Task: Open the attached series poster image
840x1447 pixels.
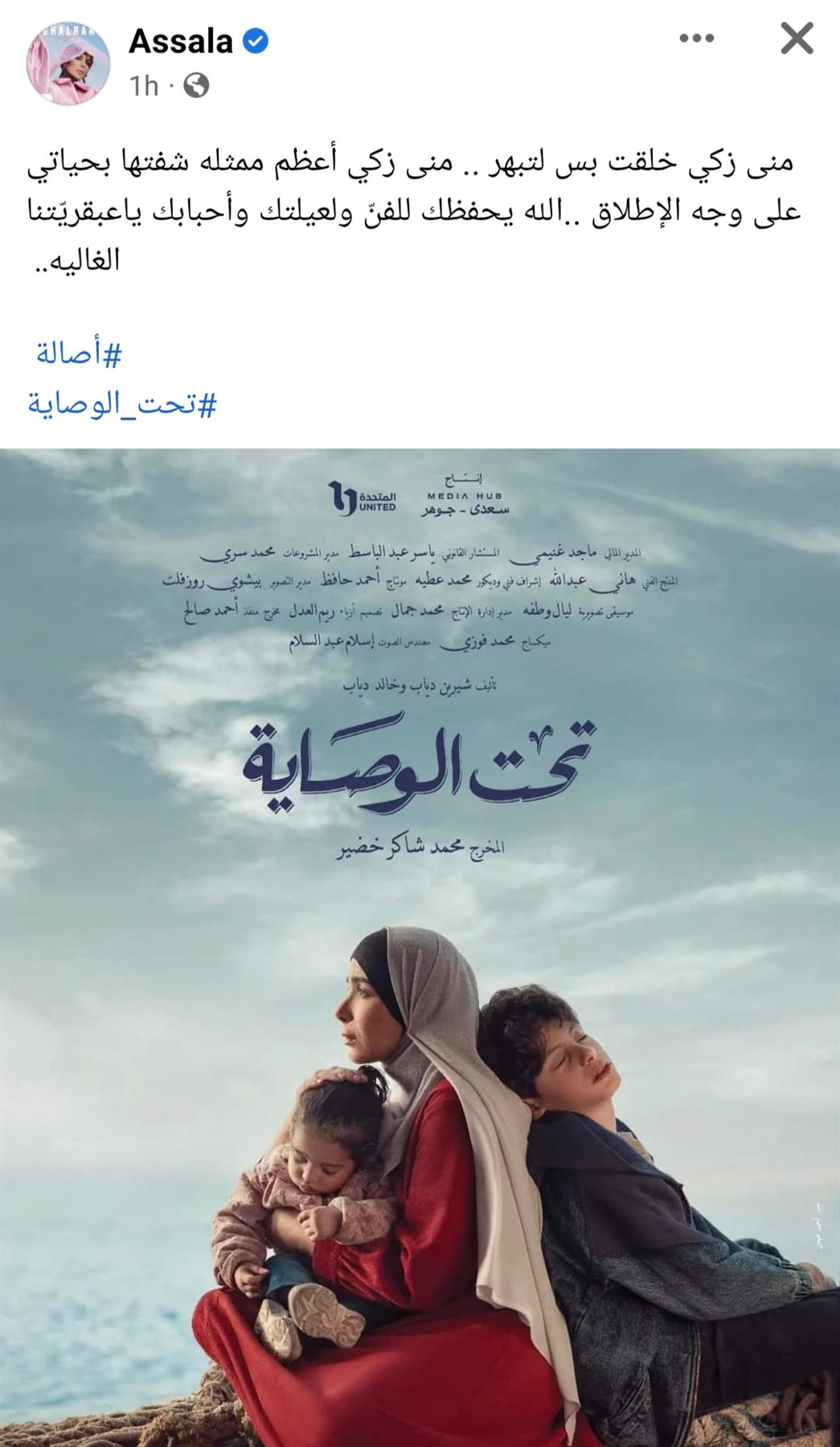Action: [420, 949]
